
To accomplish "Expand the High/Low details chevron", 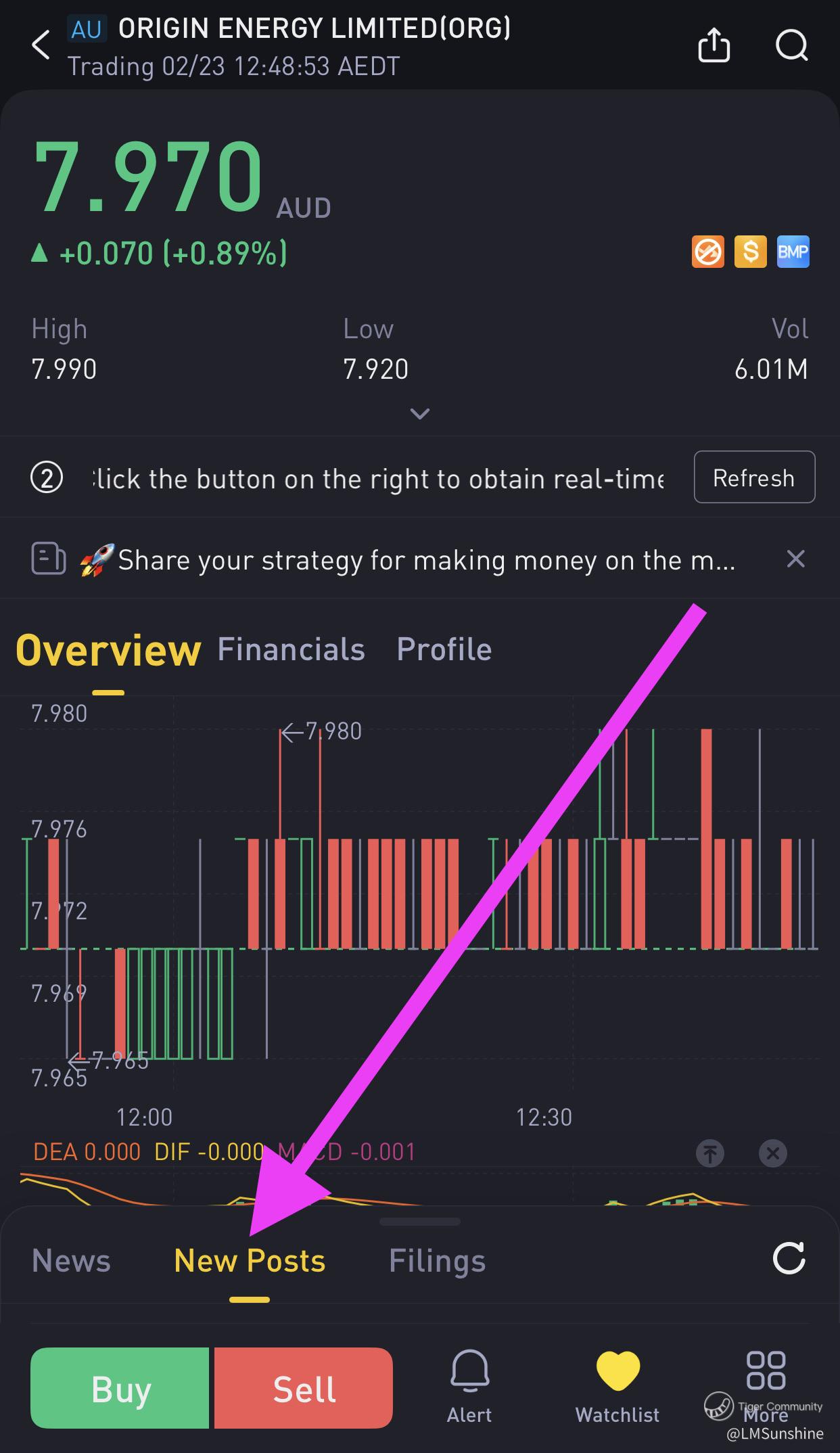I will [x=419, y=413].
